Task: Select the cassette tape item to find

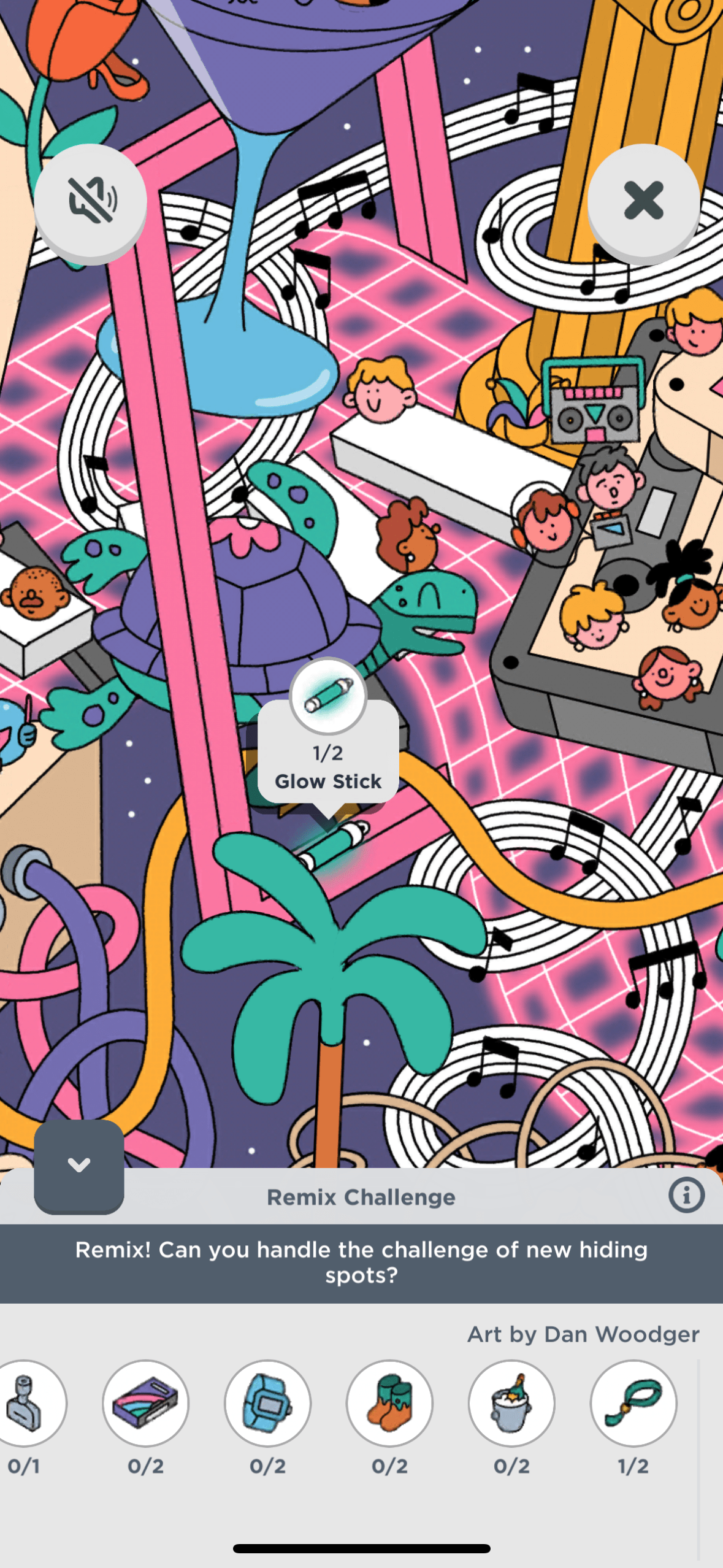Action: 146,1403
